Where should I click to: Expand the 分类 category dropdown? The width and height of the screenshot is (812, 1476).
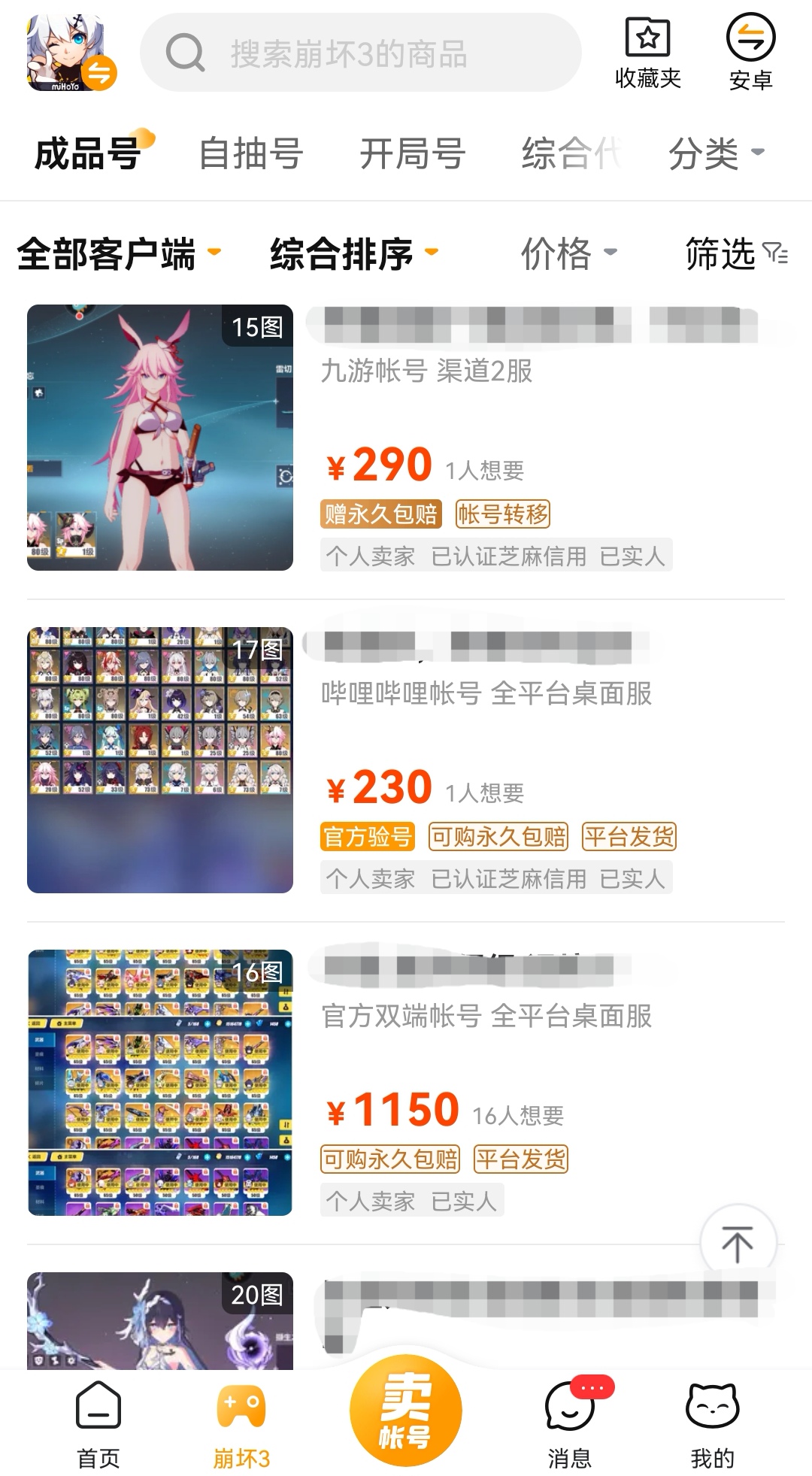(x=715, y=154)
